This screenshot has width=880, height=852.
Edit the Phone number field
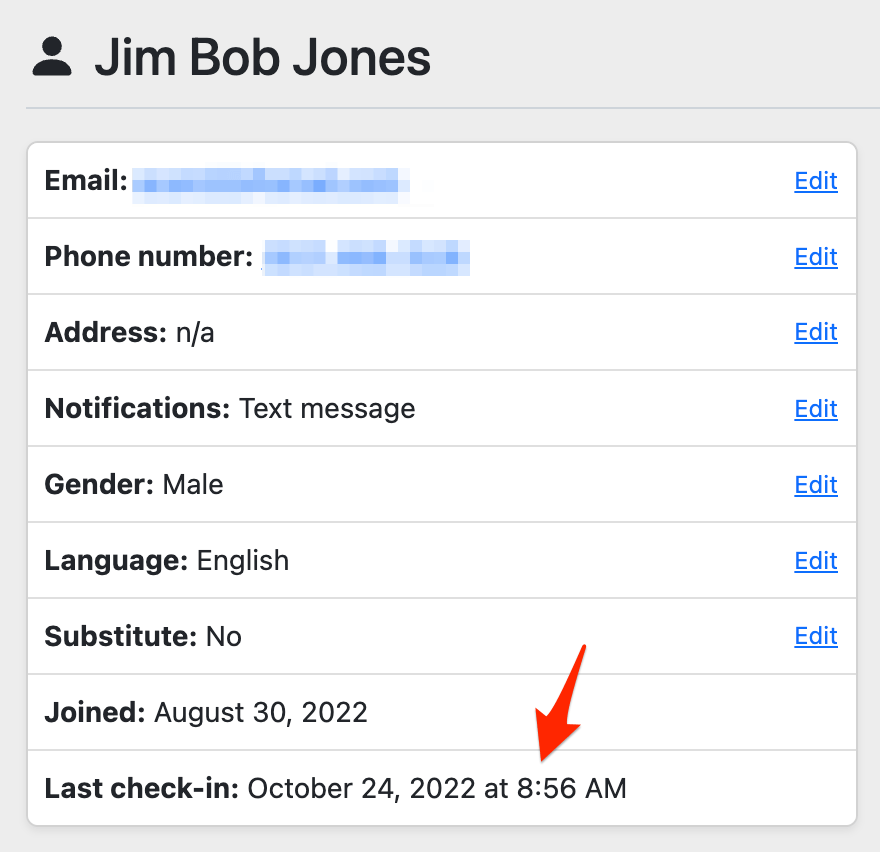click(x=815, y=257)
